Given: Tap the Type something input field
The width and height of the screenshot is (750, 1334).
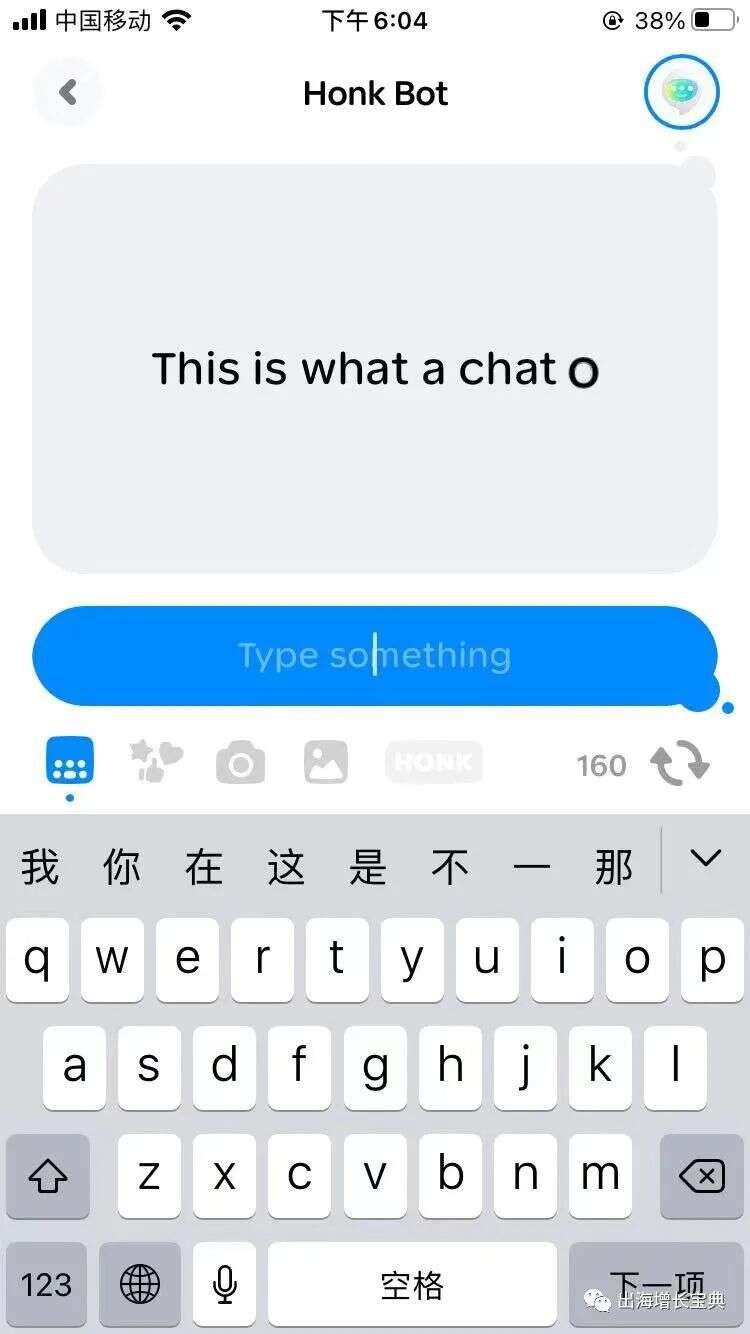Looking at the screenshot, I should (x=375, y=655).
